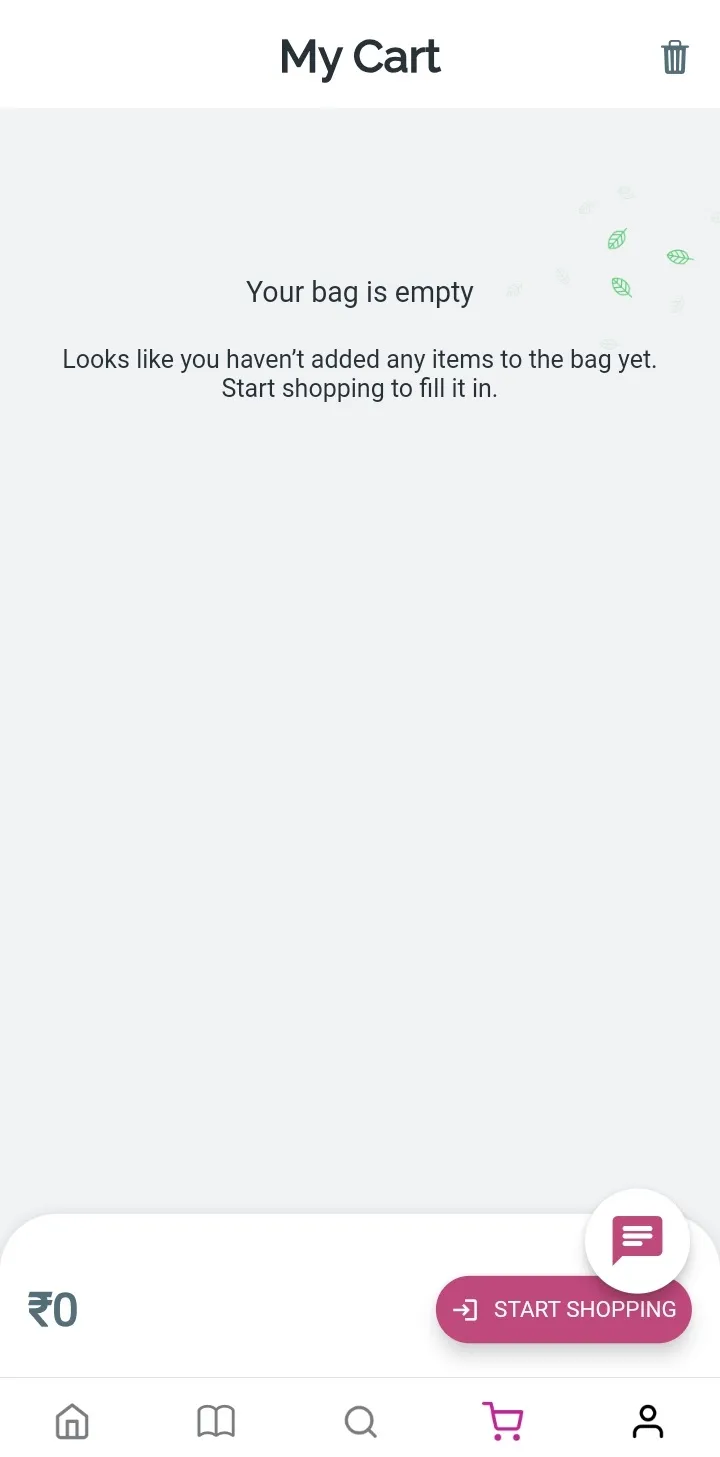
Task: Tap the ₹0 cart total amount
Action: [x=52, y=1307]
